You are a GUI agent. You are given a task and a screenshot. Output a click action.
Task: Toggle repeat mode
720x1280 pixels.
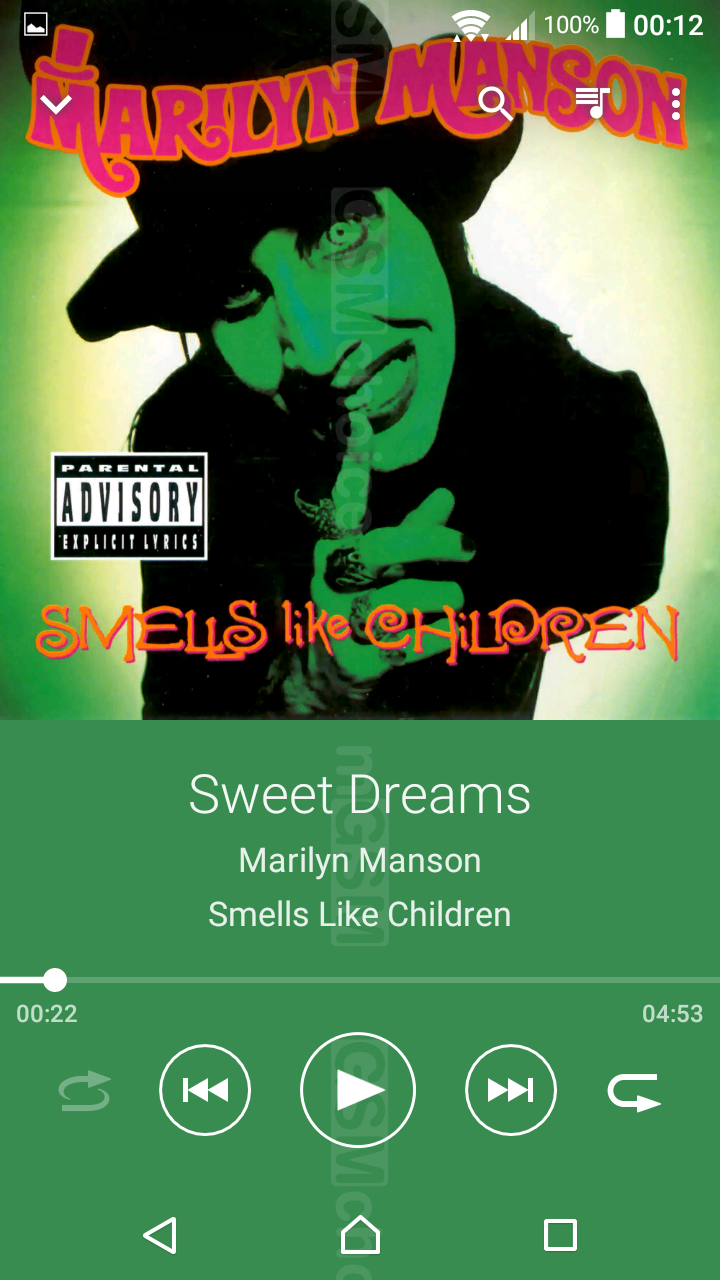coord(635,1092)
